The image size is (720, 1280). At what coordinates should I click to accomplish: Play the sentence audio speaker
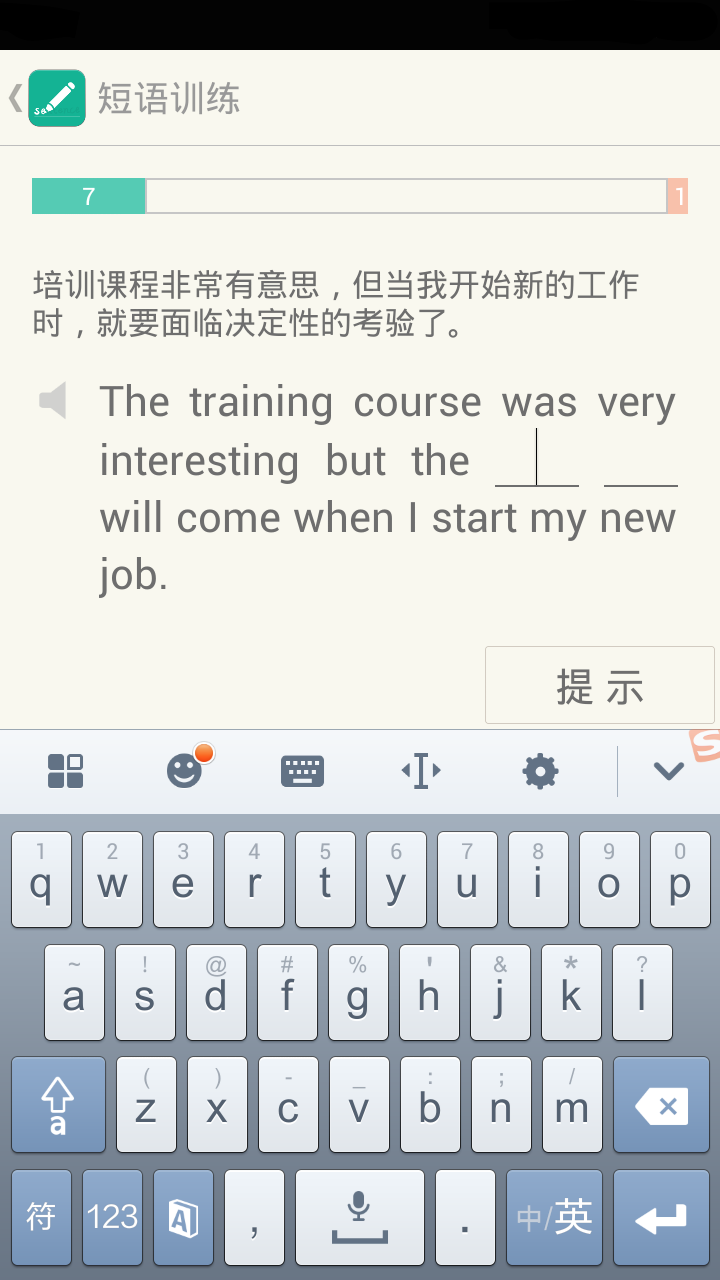53,401
